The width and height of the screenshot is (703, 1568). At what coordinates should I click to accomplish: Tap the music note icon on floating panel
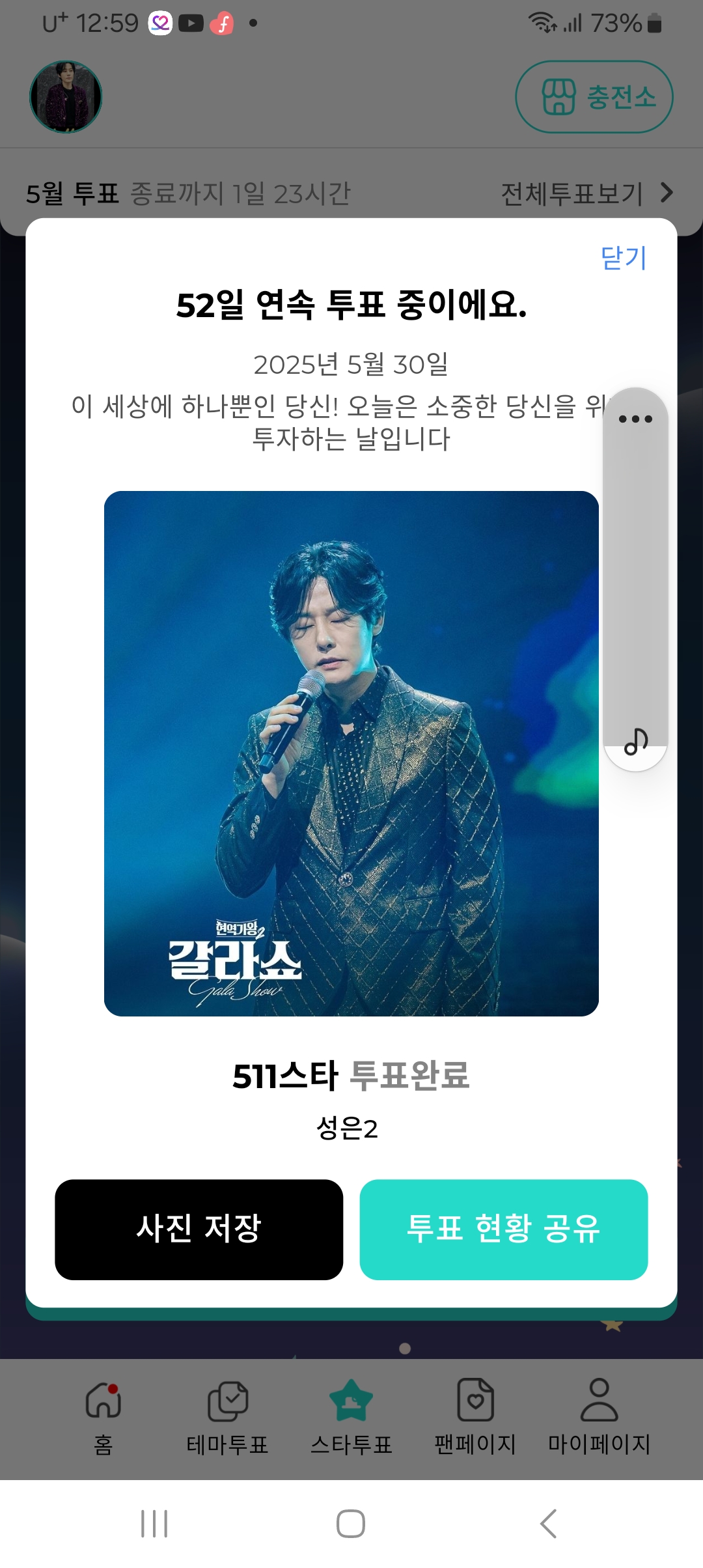click(x=635, y=741)
